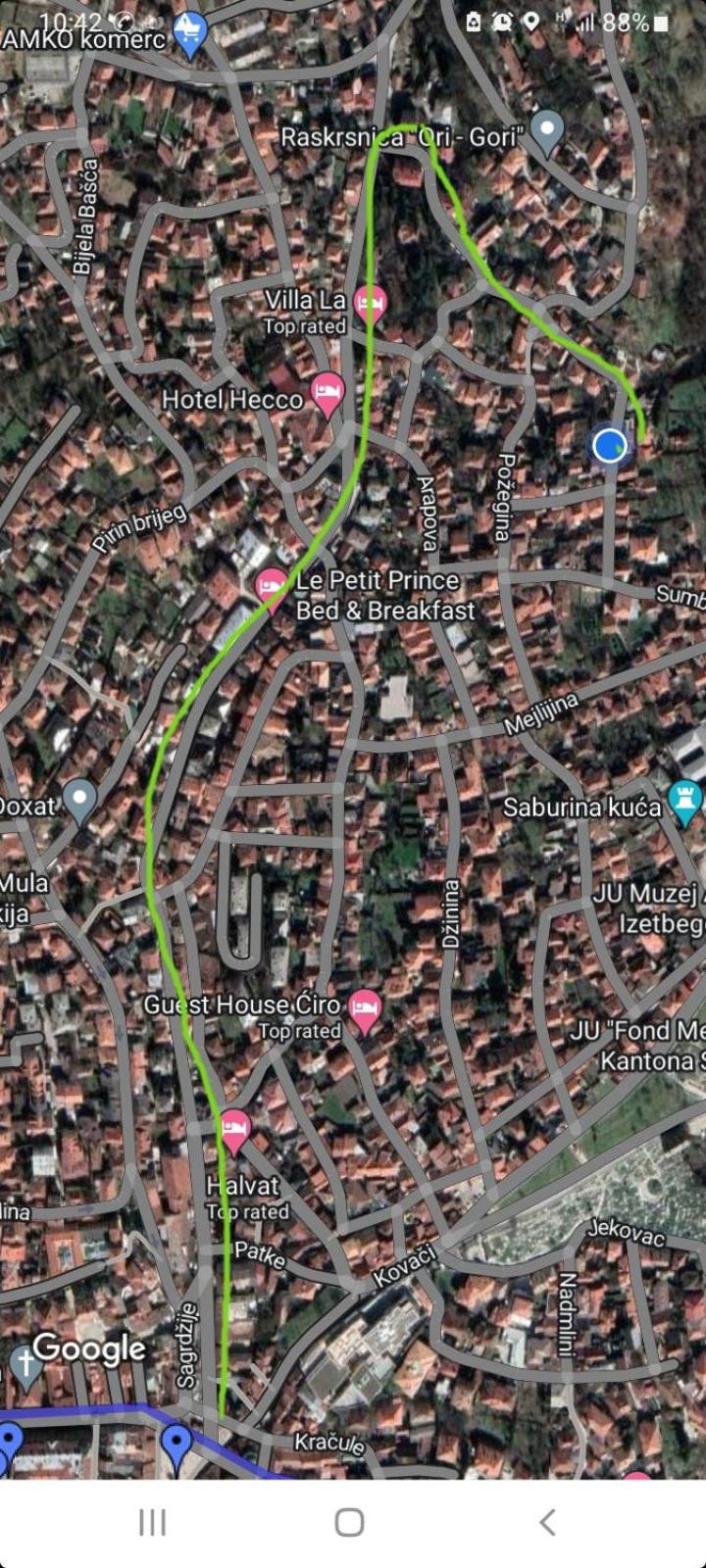This screenshot has width=706, height=1568.
Task: Open the Saburina kuća museum pin
Action: tap(684, 802)
